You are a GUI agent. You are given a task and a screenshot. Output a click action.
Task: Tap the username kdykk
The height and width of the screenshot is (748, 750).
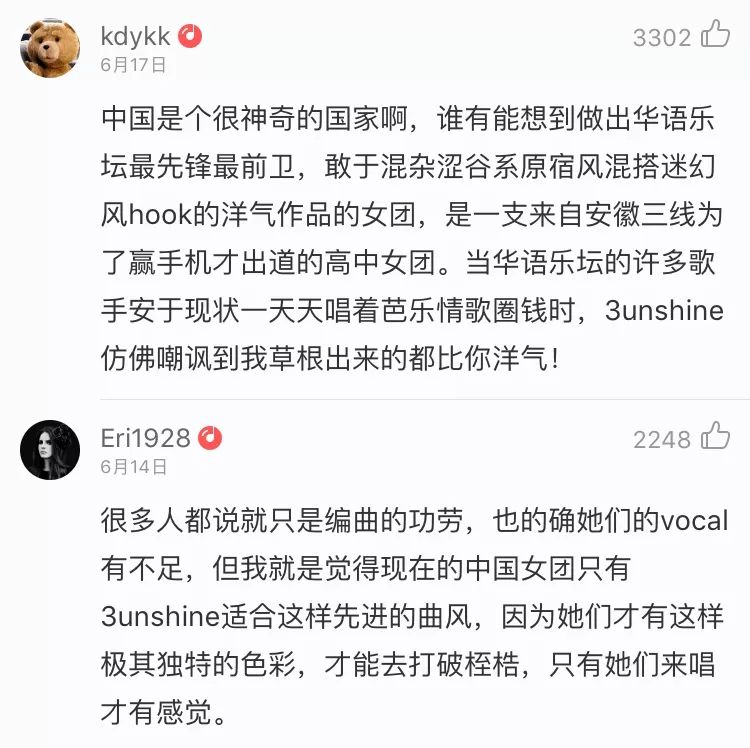(135, 36)
